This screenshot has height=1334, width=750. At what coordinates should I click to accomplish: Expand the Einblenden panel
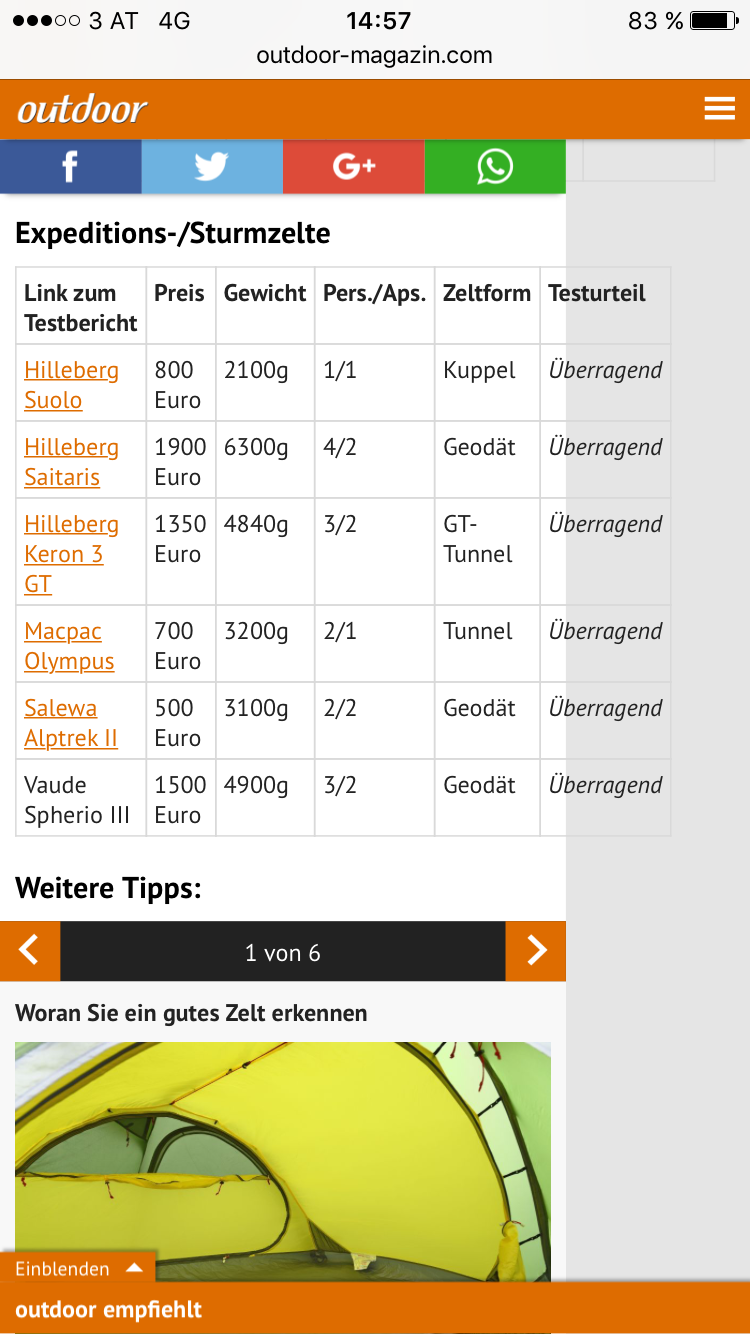point(78,1268)
